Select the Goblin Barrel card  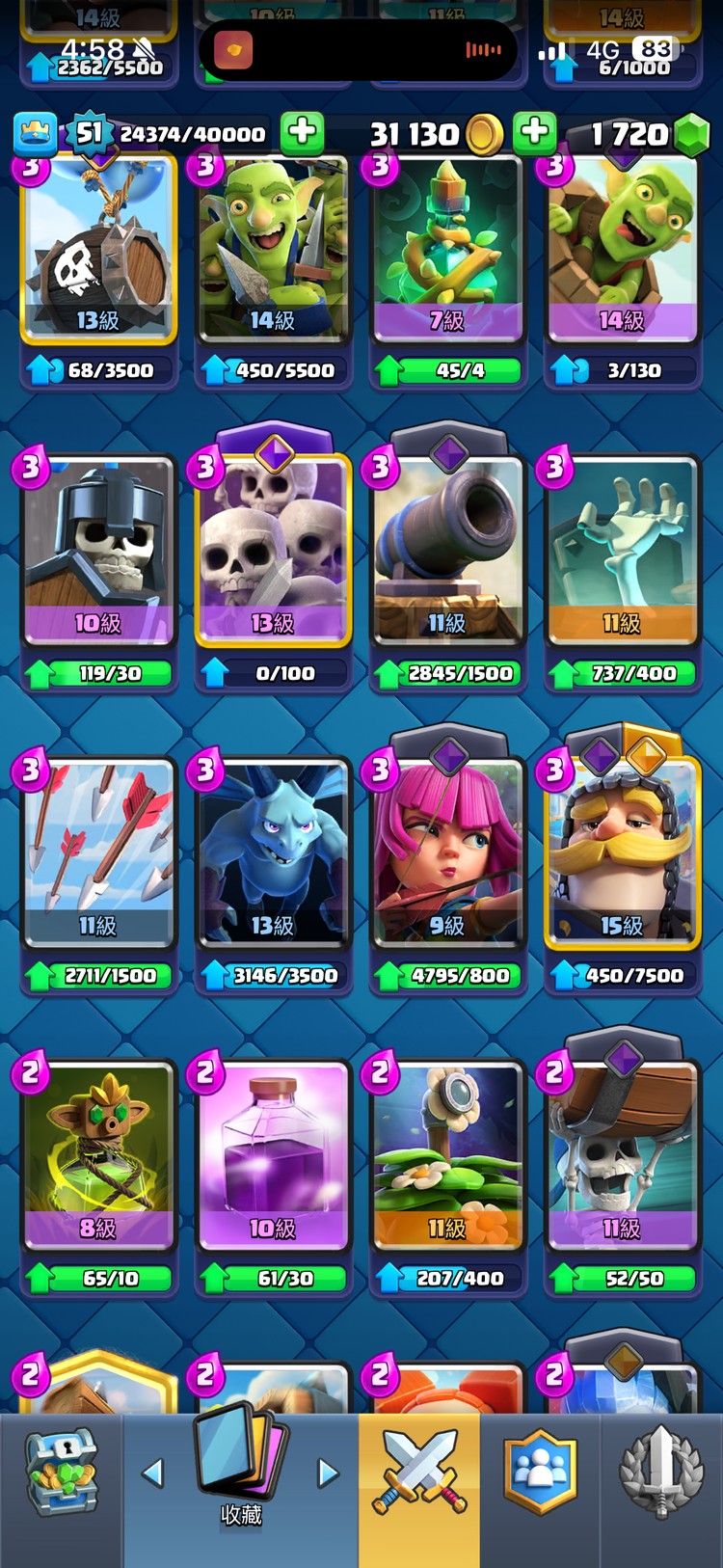(98, 253)
